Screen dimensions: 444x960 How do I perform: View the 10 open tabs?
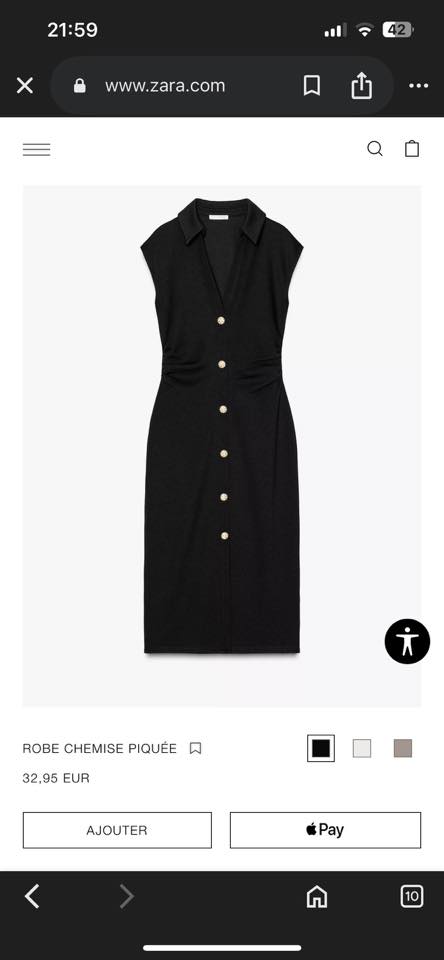[x=412, y=897]
